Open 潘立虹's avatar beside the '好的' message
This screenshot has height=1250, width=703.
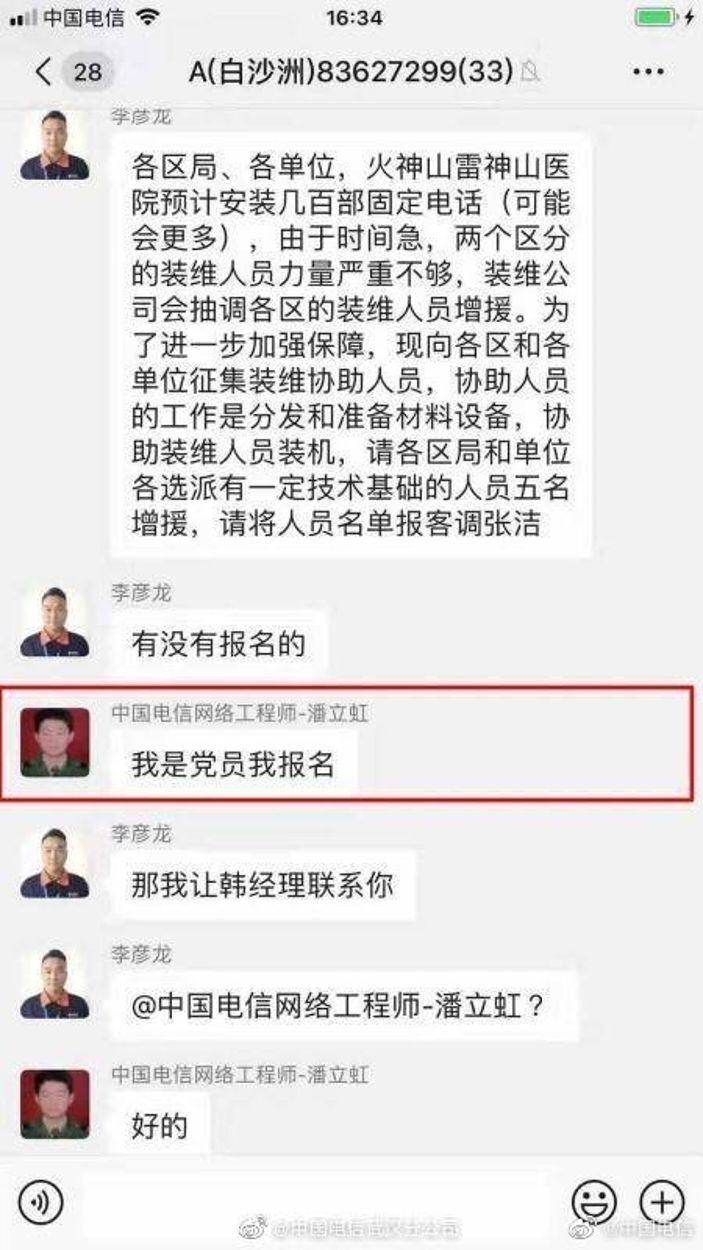(x=55, y=1105)
